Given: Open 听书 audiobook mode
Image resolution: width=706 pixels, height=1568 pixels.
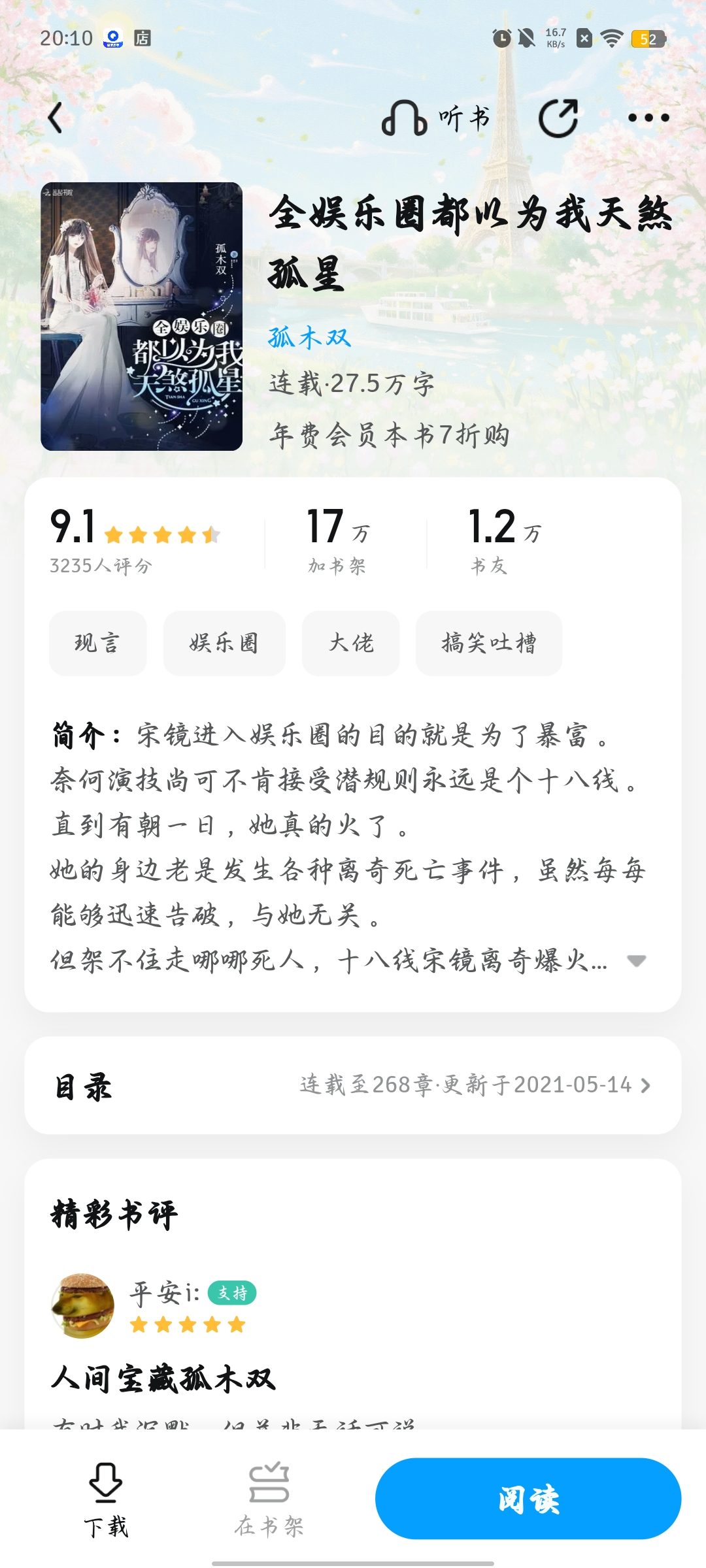Looking at the screenshot, I should tap(436, 118).
